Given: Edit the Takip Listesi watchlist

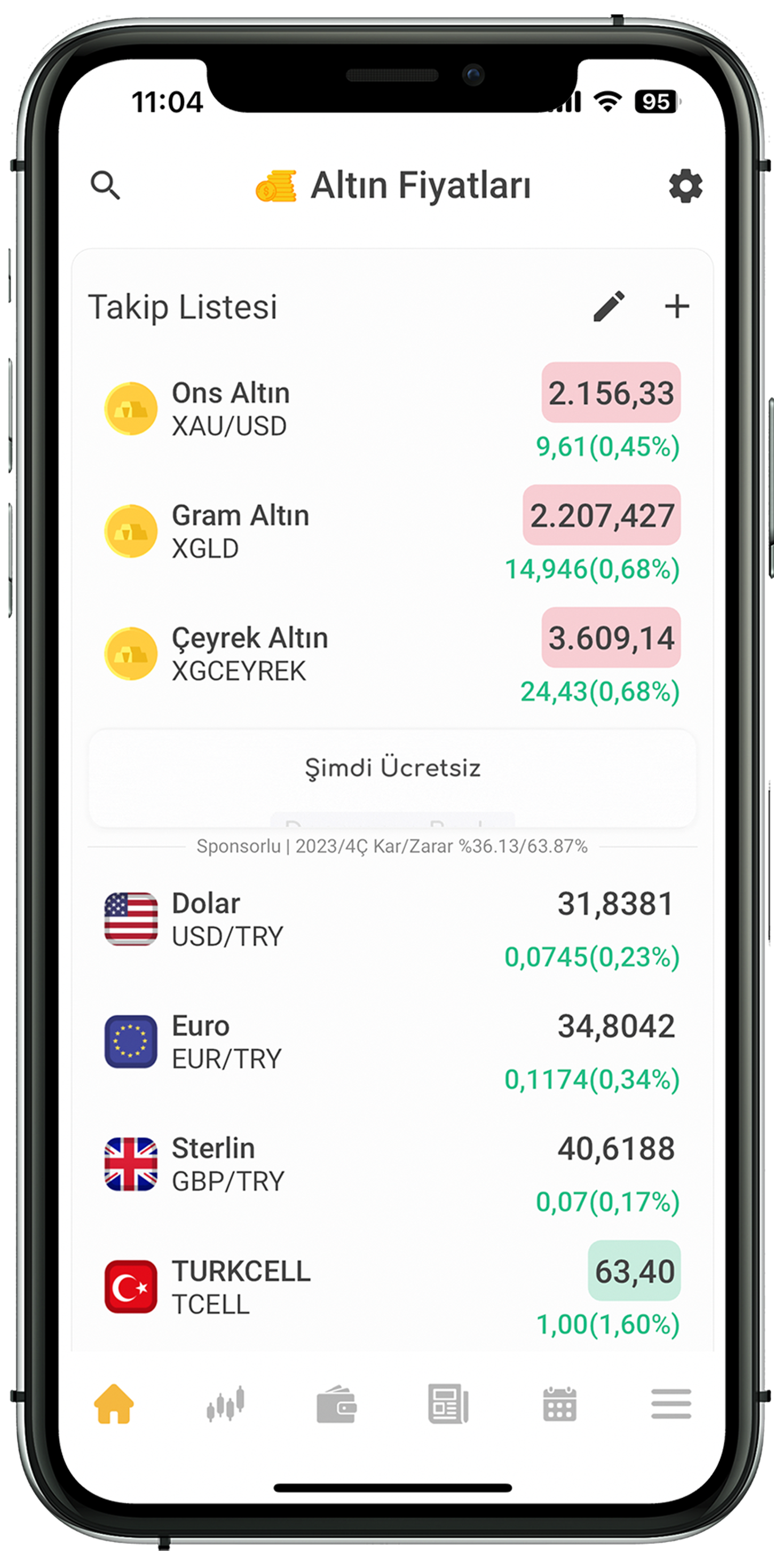Looking at the screenshot, I should [x=609, y=305].
